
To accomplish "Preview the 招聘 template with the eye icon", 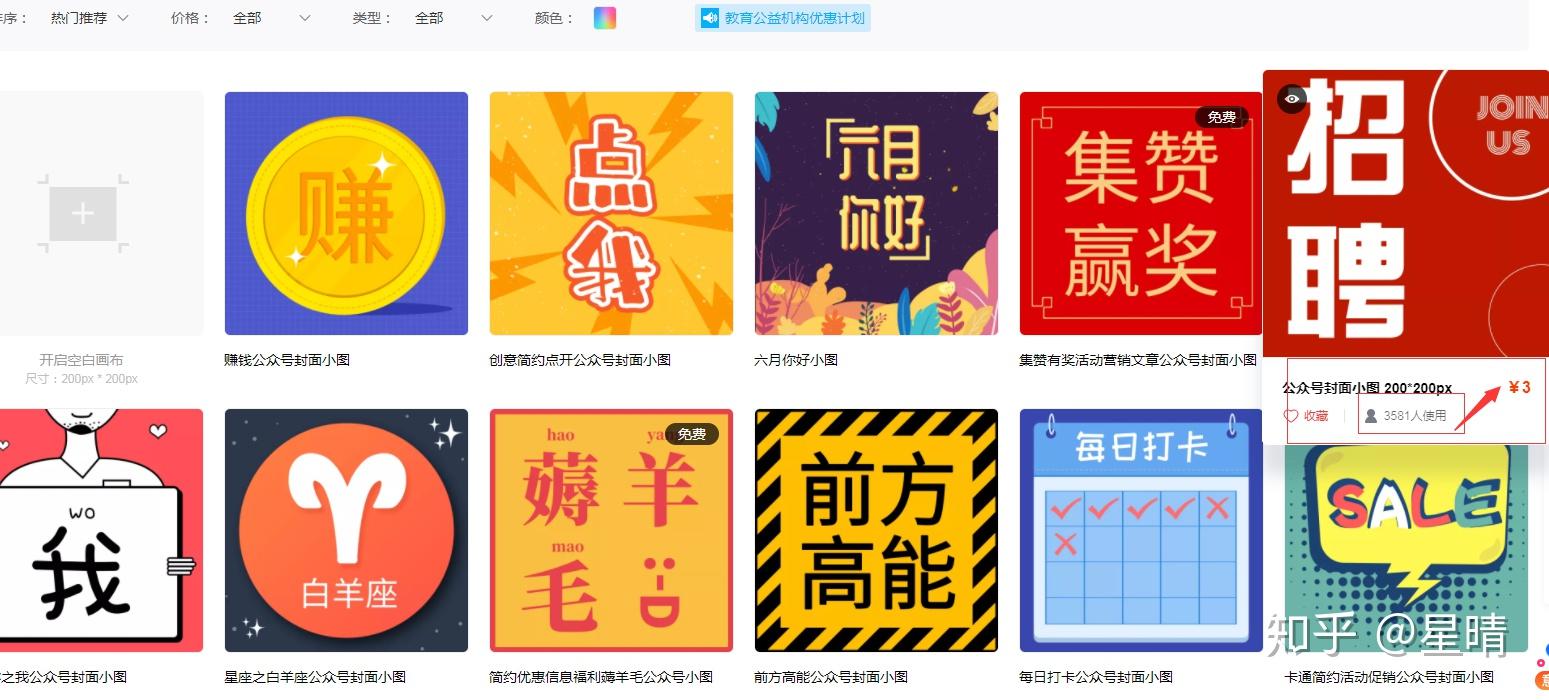I will tap(1292, 98).
